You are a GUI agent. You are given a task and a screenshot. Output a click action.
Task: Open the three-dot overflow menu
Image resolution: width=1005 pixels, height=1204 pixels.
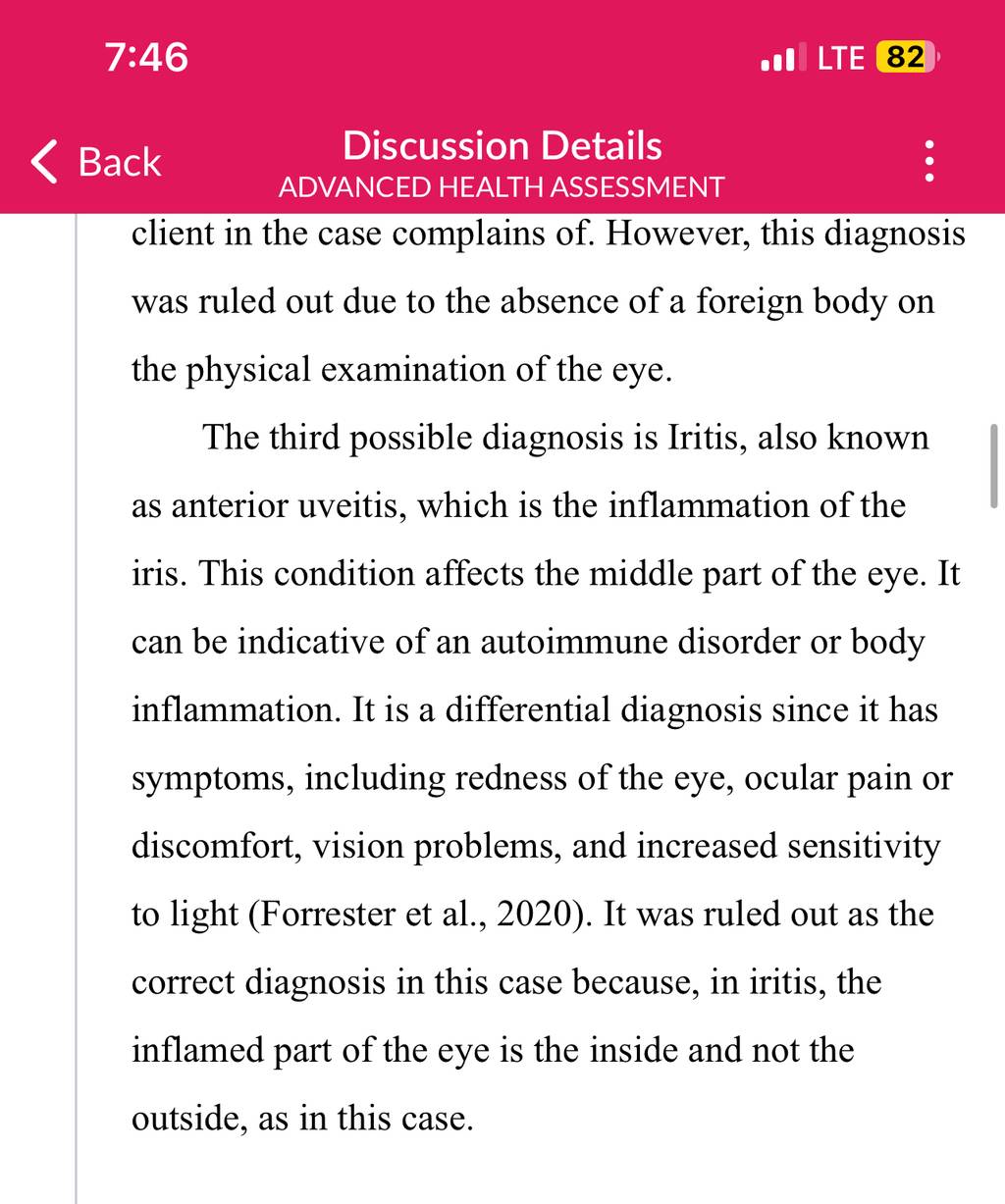[929, 162]
